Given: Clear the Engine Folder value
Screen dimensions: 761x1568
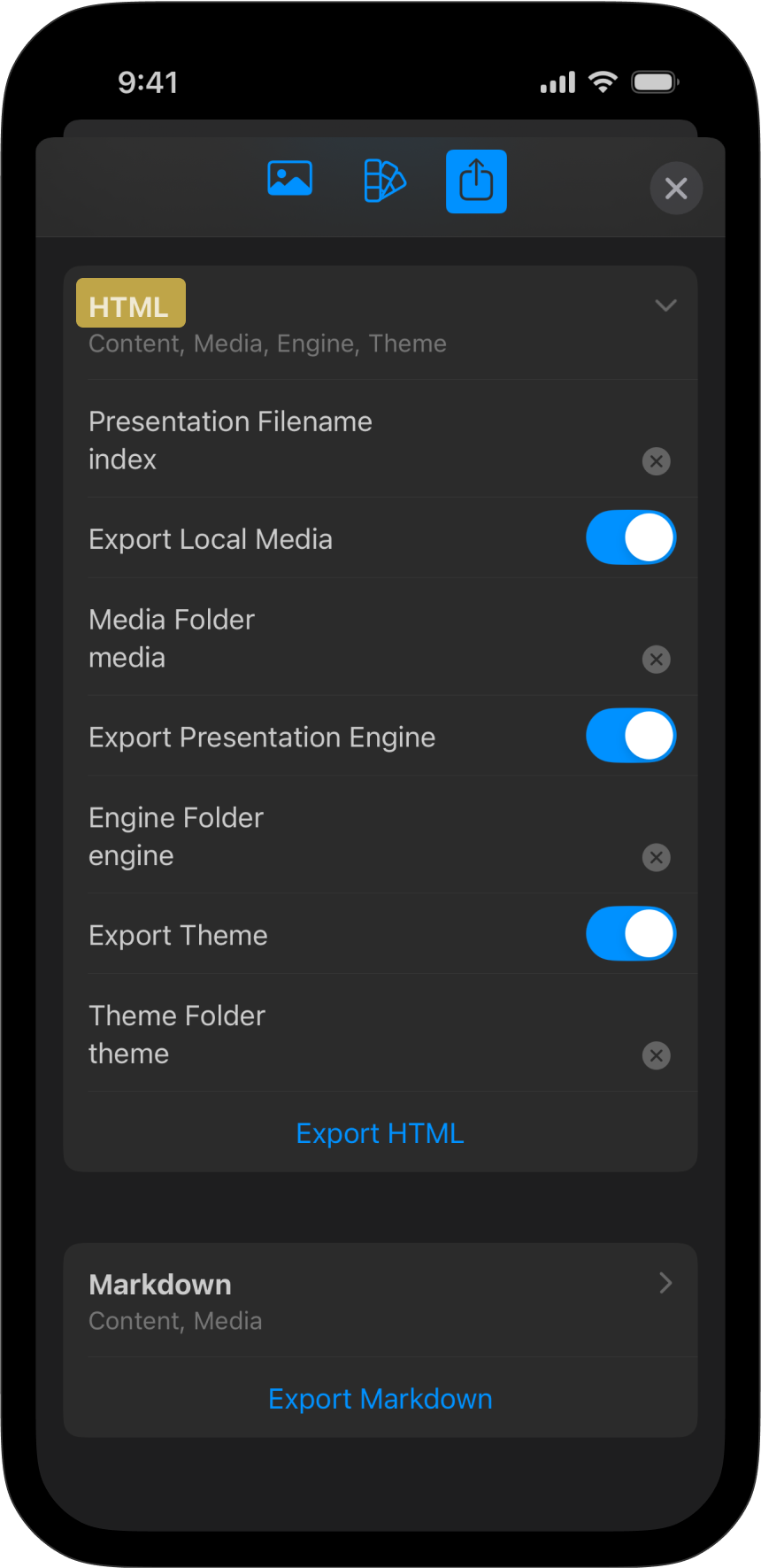Looking at the screenshot, I should point(656,857).
